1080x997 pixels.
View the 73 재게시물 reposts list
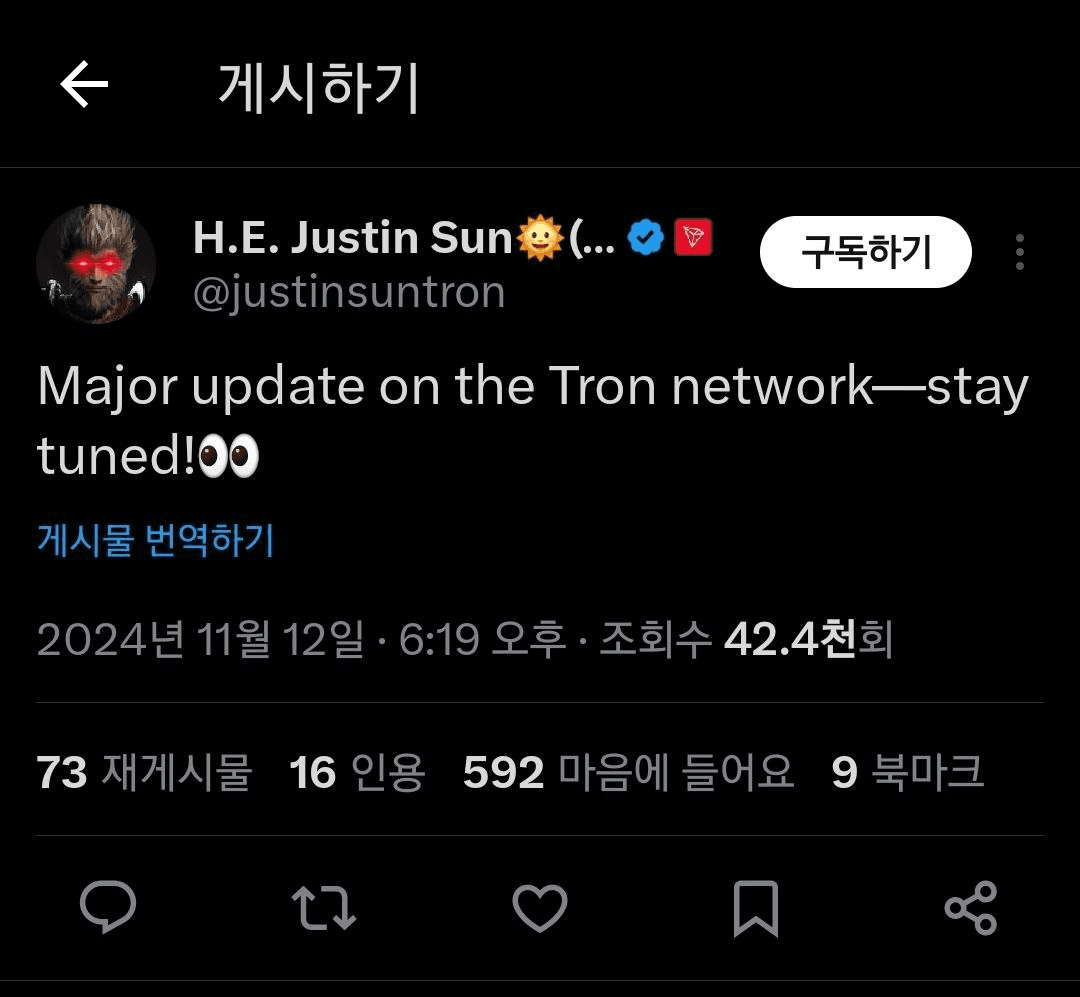pyautogui.click(x=144, y=772)
